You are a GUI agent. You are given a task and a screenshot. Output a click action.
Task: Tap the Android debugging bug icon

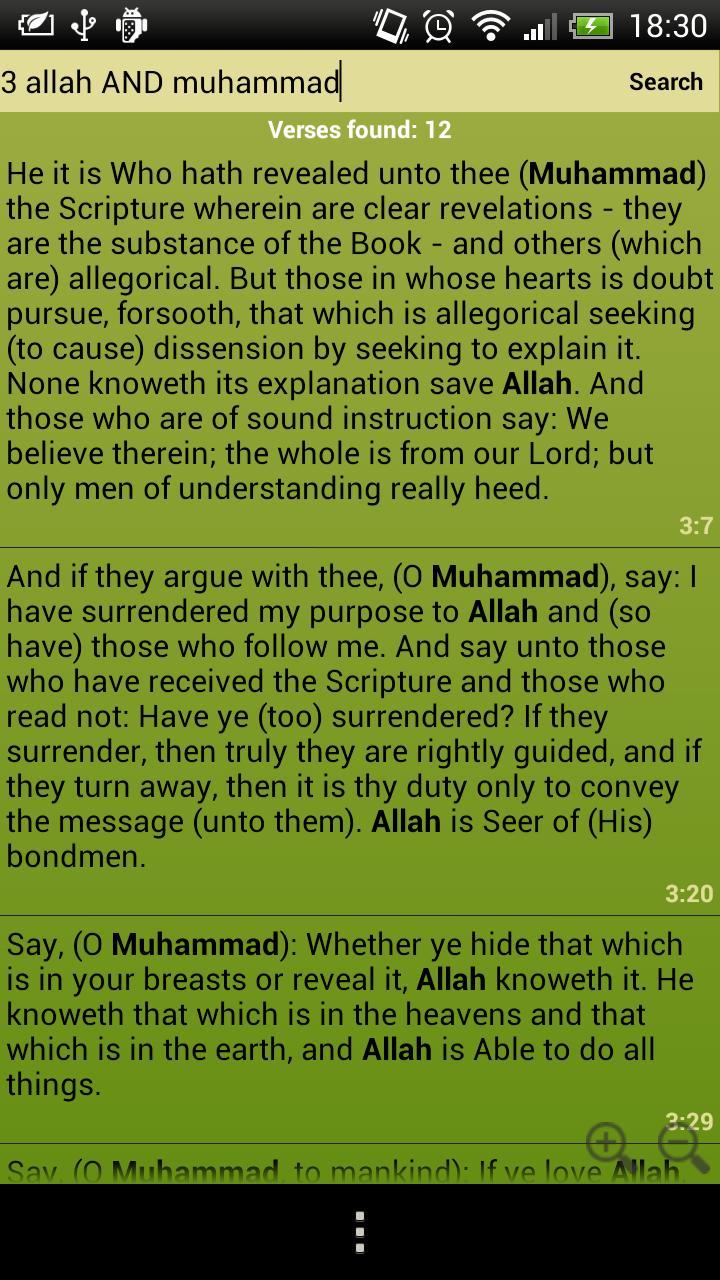[129, 27]
